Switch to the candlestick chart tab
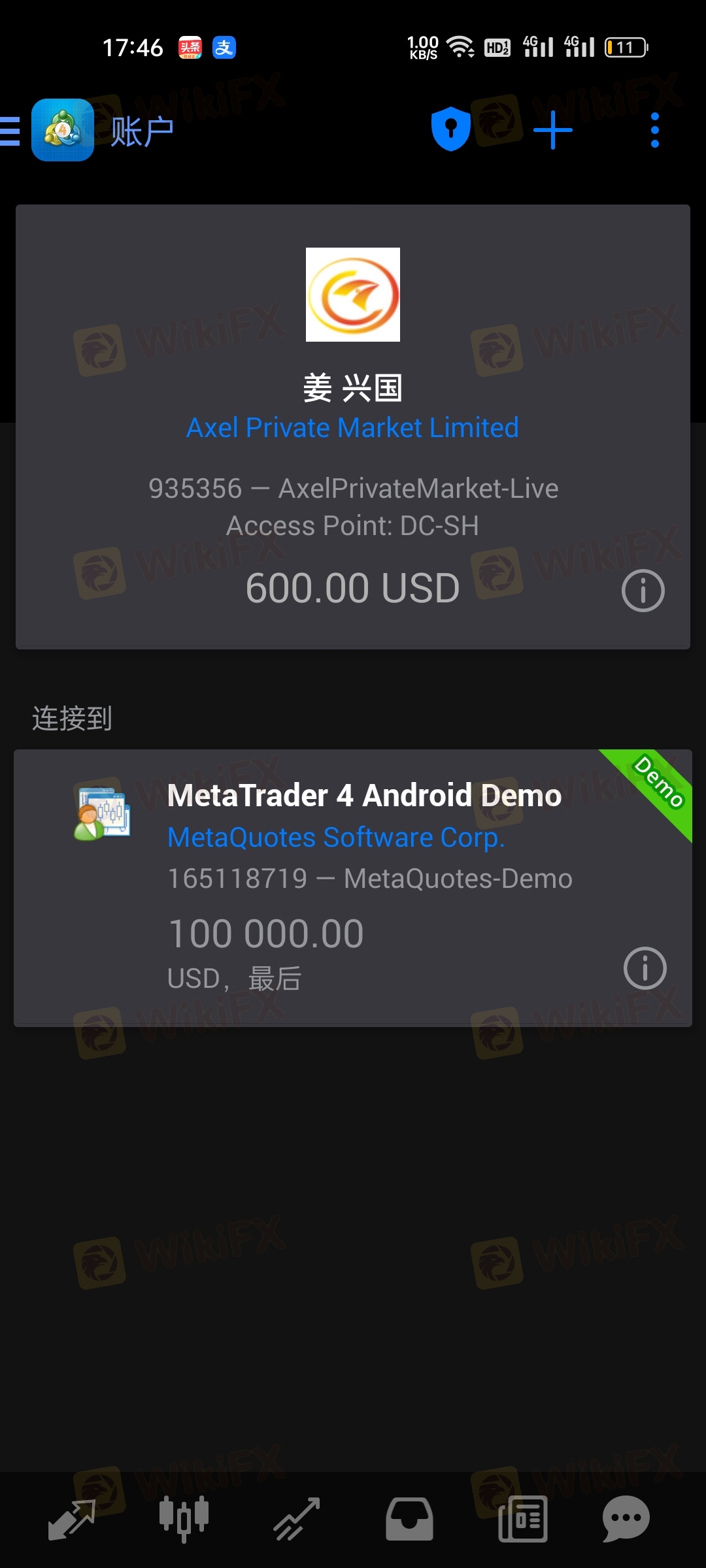This screenshot has height=1568, width=706. pyautogui.click(x=184, y=1518)
